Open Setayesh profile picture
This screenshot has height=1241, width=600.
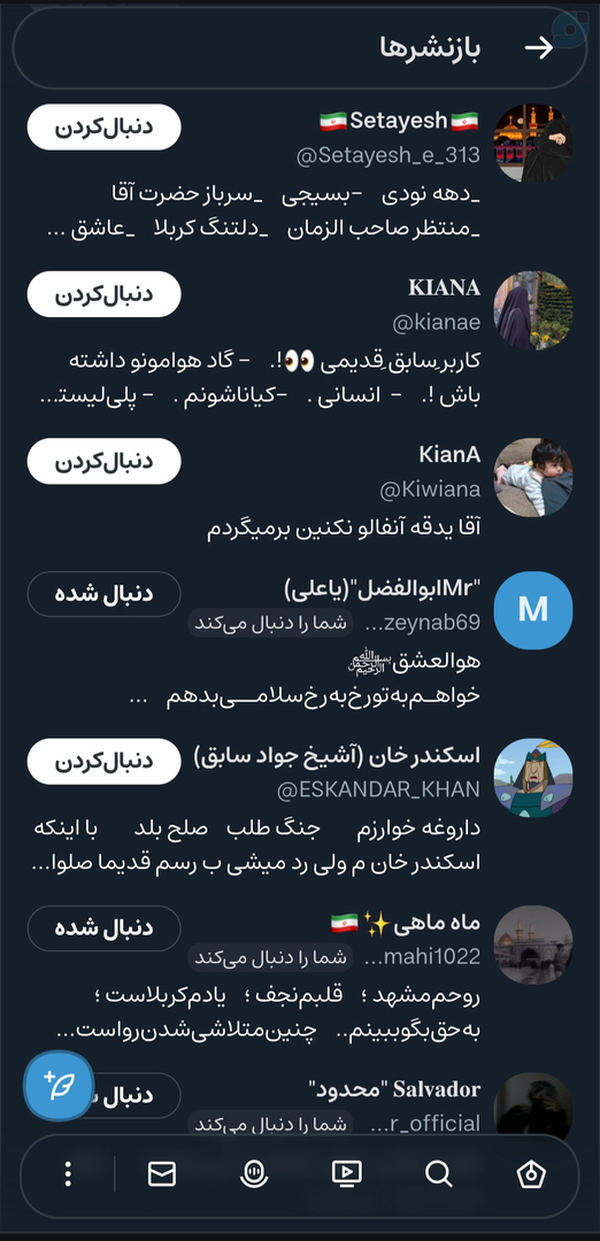point(533,143)
